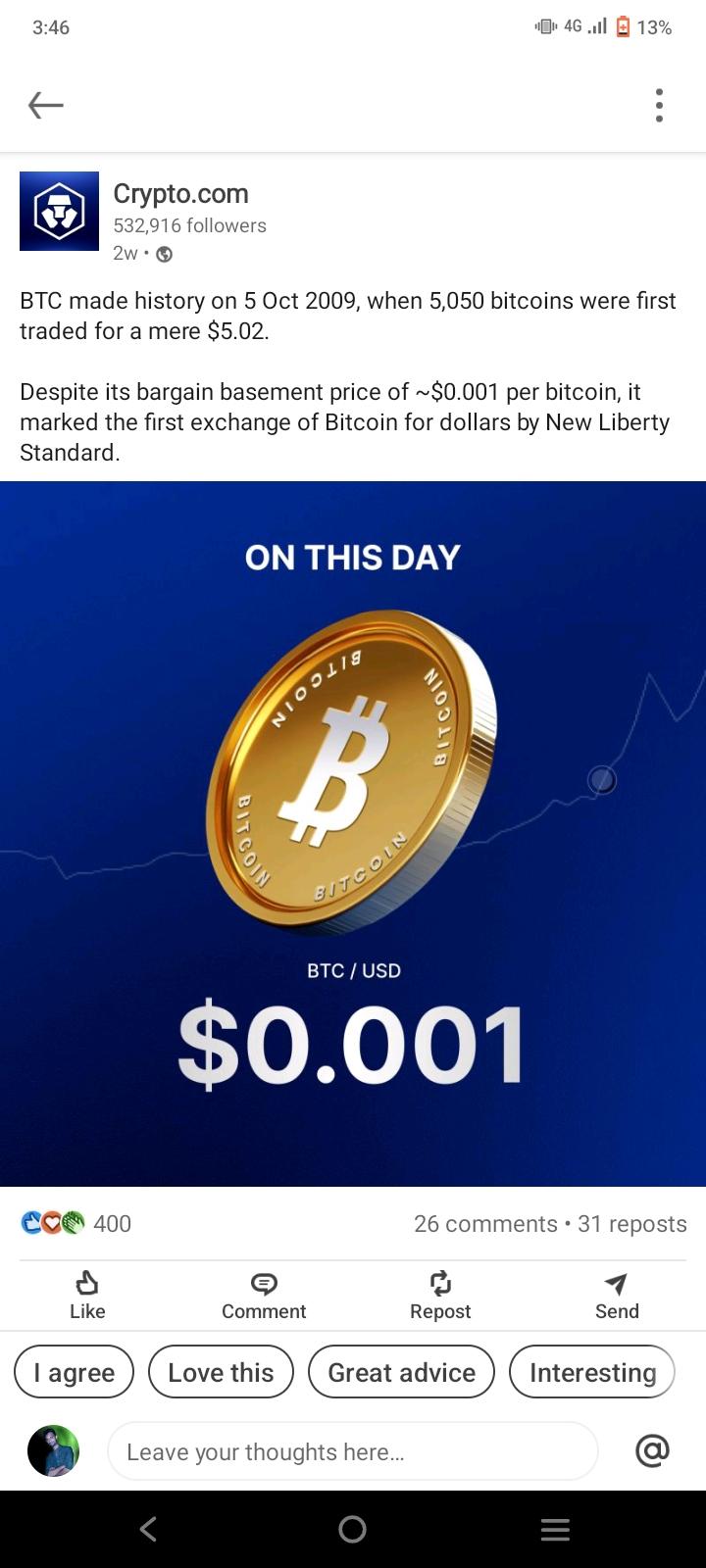See the 31 reposts
The height and width of the screenshot is (1568, 706).
click(x=632, y=1224)
